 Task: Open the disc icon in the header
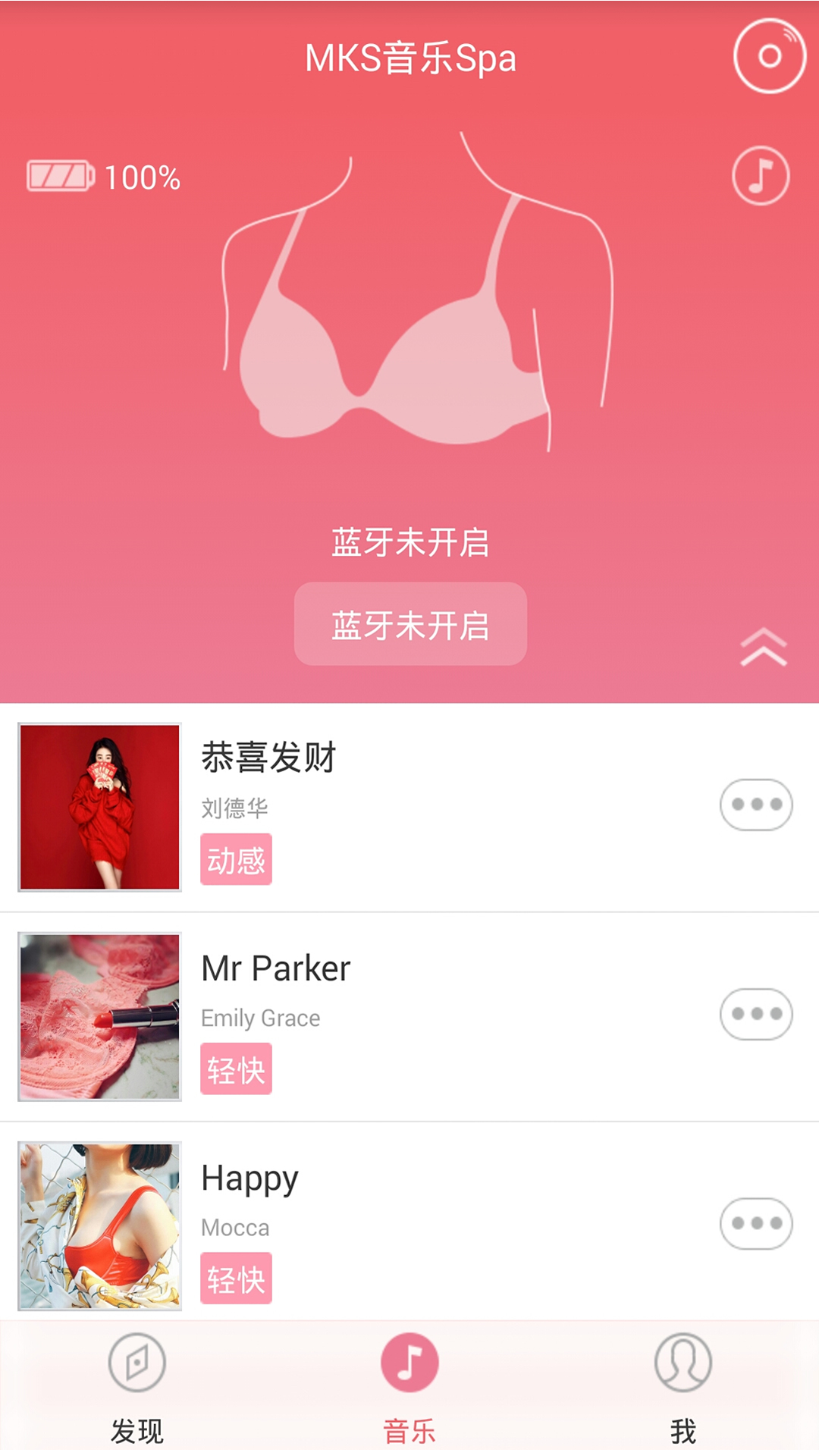click(769, 57)
